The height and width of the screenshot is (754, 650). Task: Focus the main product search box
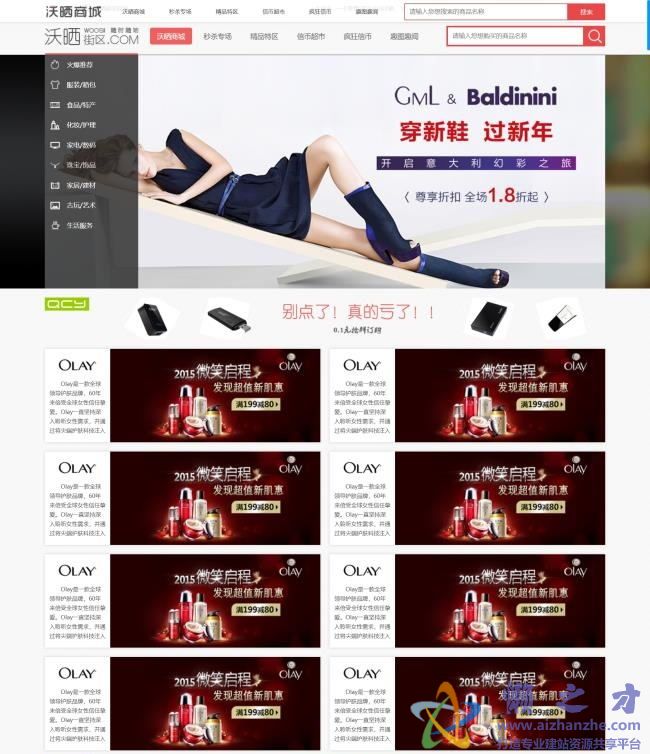pyautogui.click(x=514, y=36)
